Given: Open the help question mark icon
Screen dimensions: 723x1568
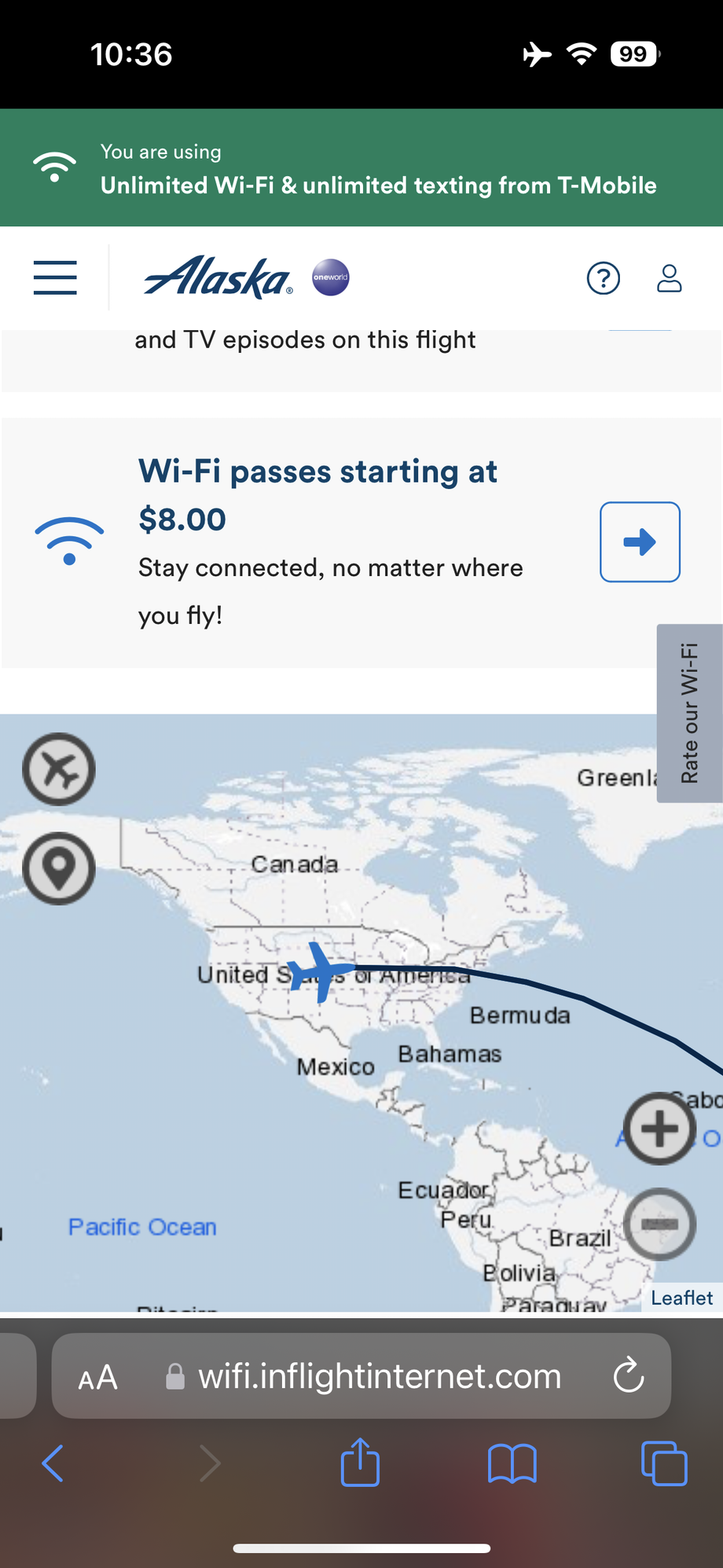Looking at the screenshot, I should point(603,278).
